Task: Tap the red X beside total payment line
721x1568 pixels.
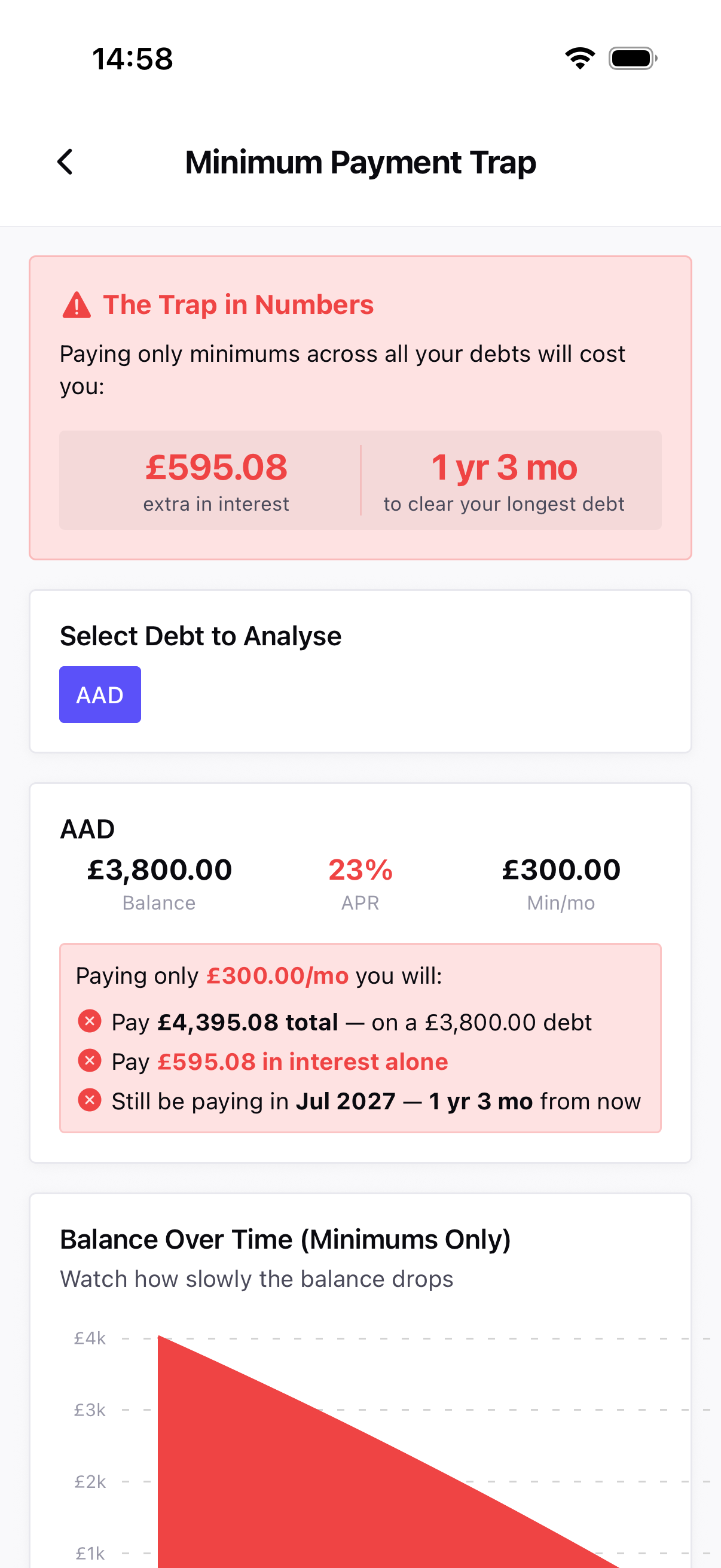Action: coord(90,1021)
